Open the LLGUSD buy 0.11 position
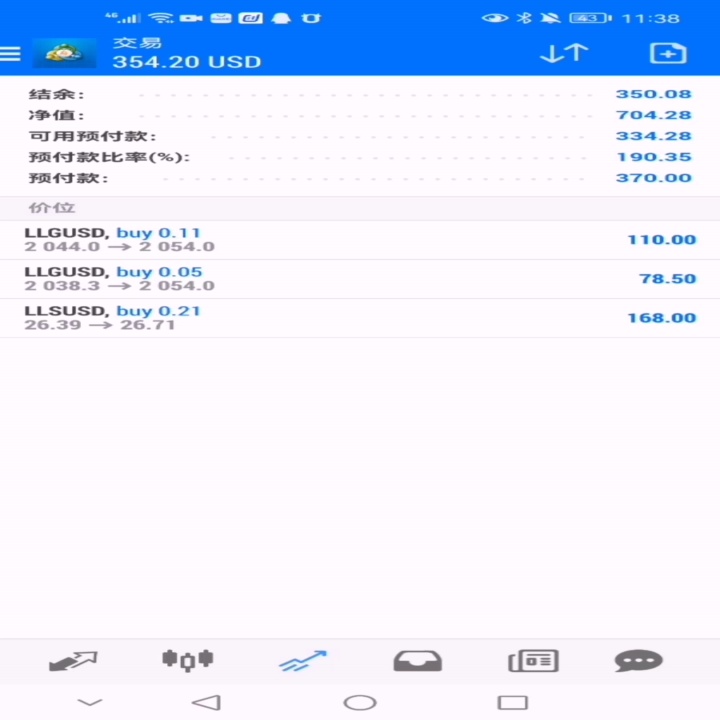This screenshot has height=720, width=720. click(360, 240)
